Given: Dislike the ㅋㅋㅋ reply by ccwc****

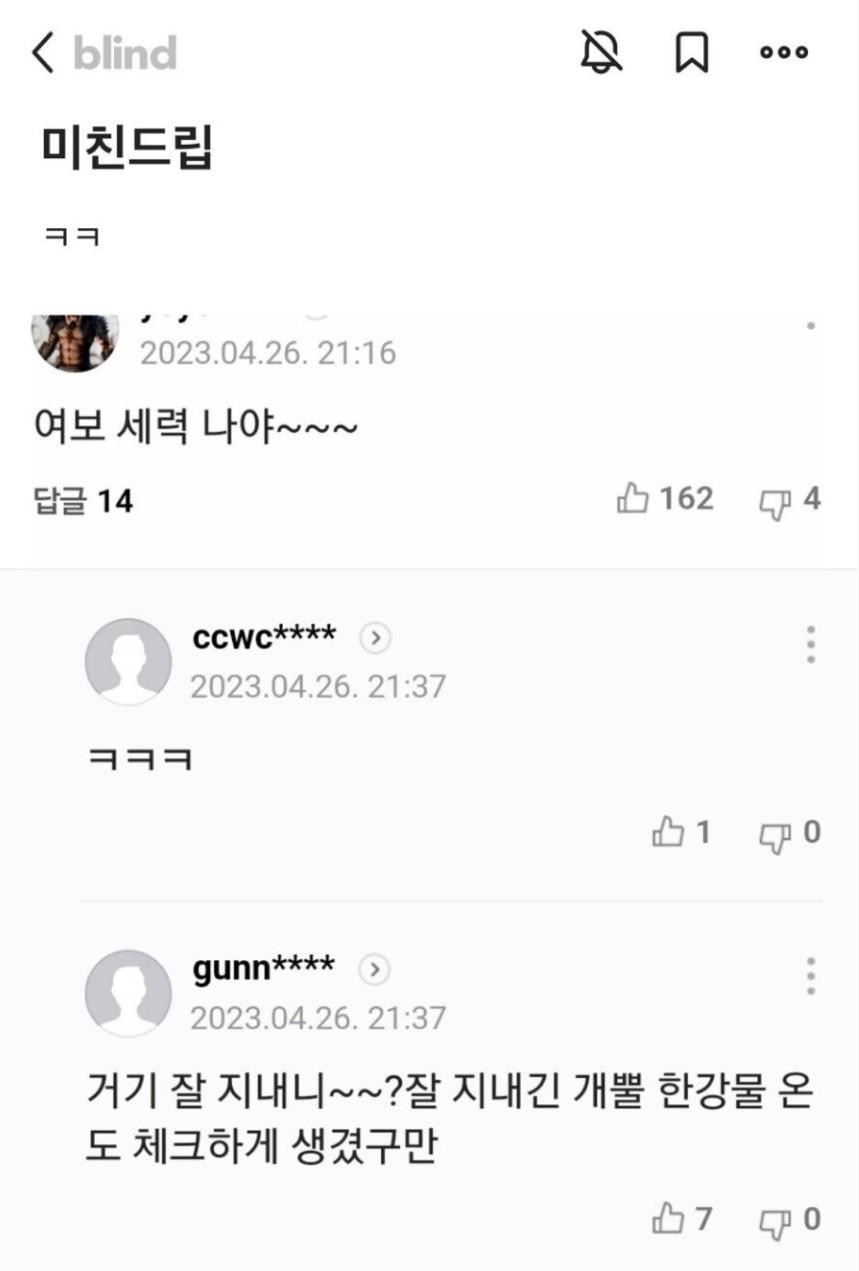Looking at the screenshot, I should click(775, 832).
